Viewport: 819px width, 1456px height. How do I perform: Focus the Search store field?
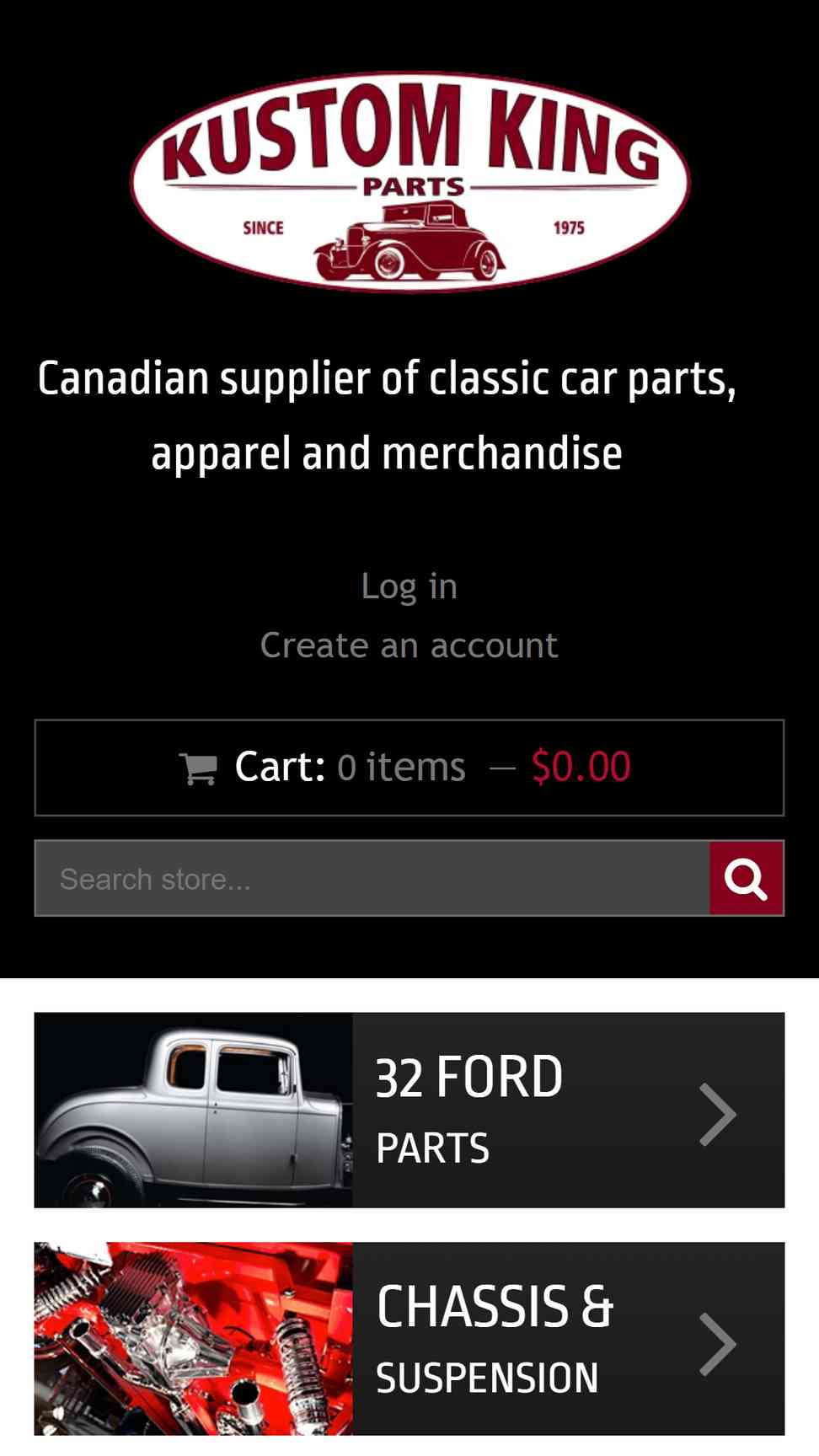[x=371, y=879]
